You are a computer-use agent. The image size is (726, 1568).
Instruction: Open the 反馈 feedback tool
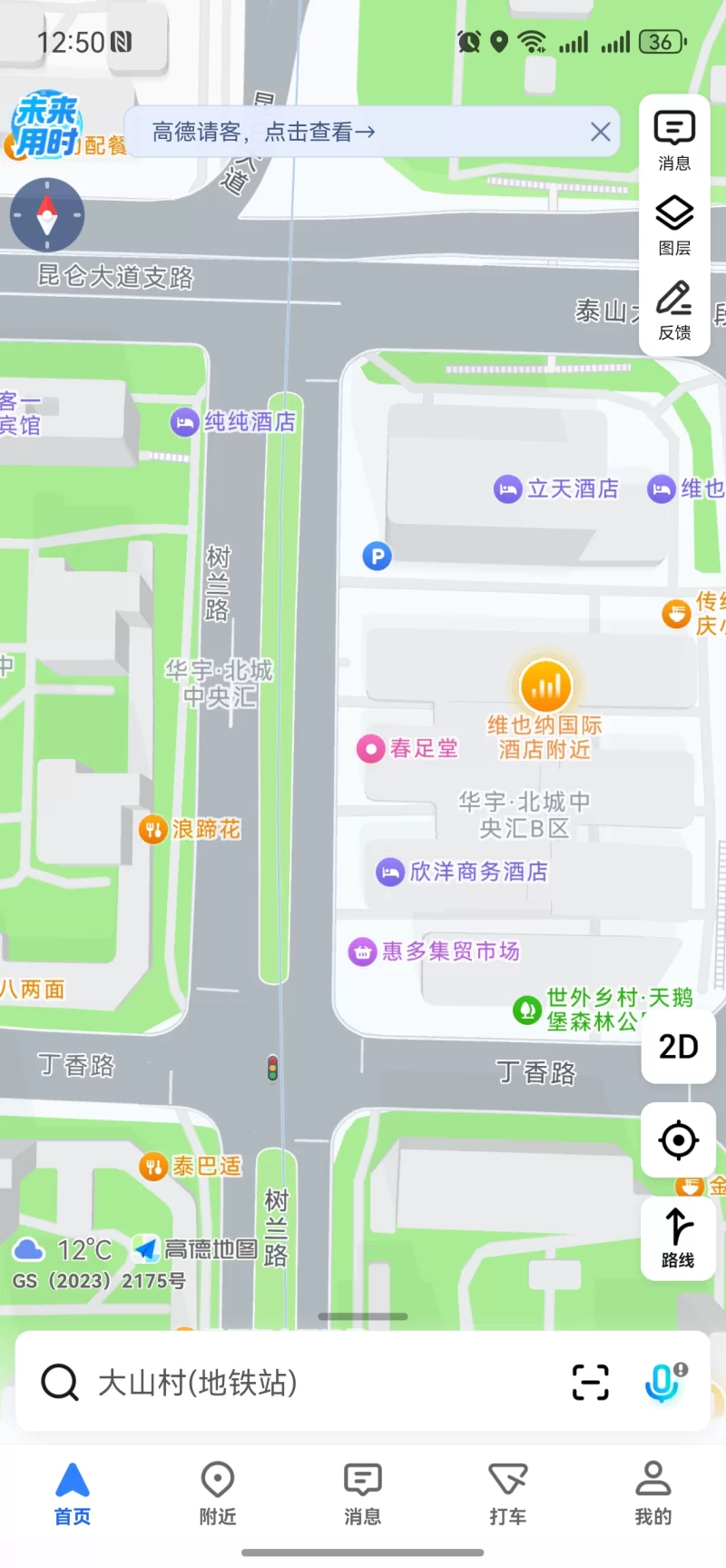point(673,306)
